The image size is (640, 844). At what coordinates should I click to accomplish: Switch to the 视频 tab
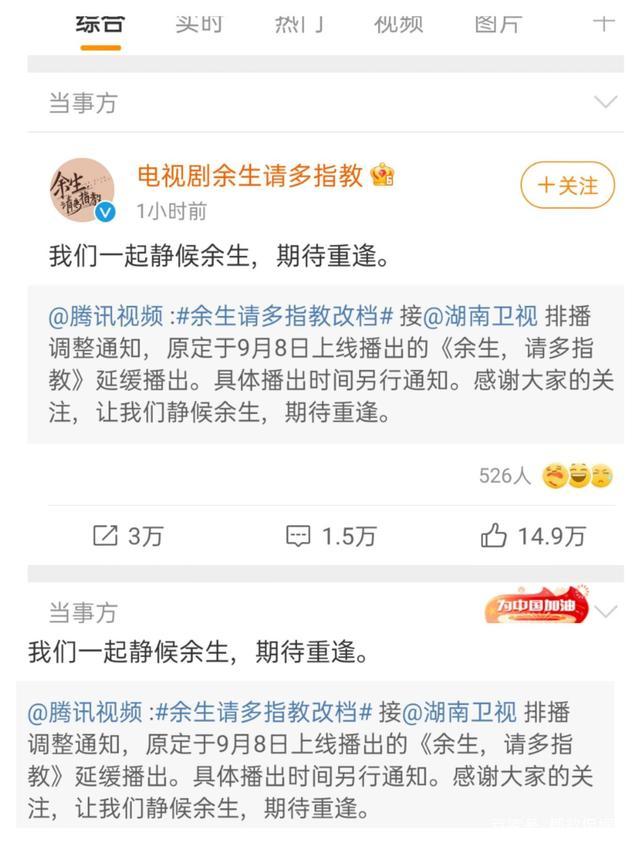pyautogui.click(x=399, y=23)
